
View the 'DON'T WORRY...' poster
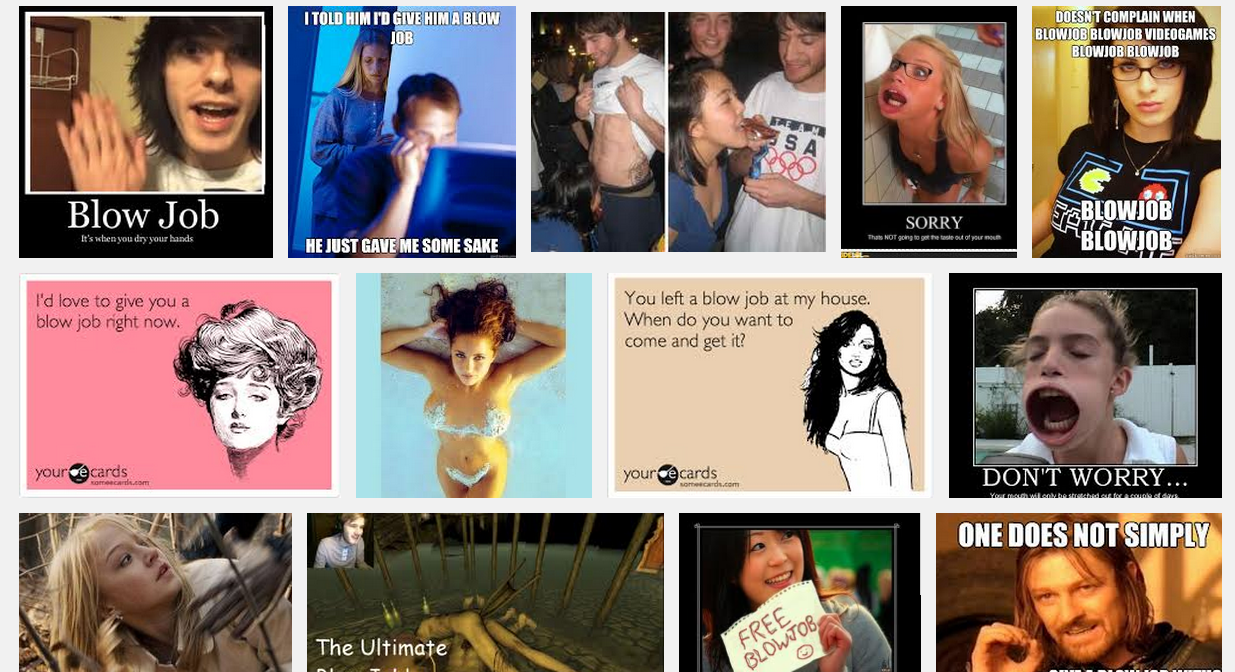1085,385
